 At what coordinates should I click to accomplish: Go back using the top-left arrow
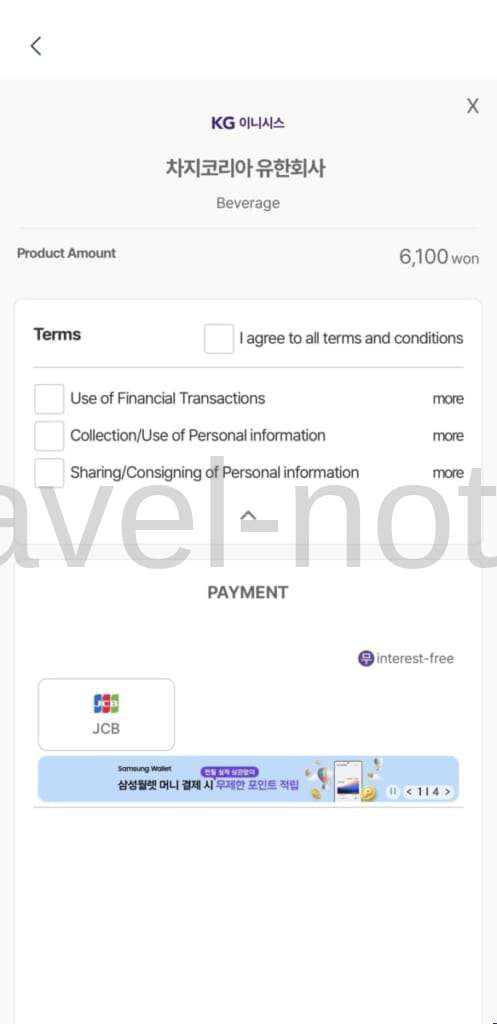36,46
